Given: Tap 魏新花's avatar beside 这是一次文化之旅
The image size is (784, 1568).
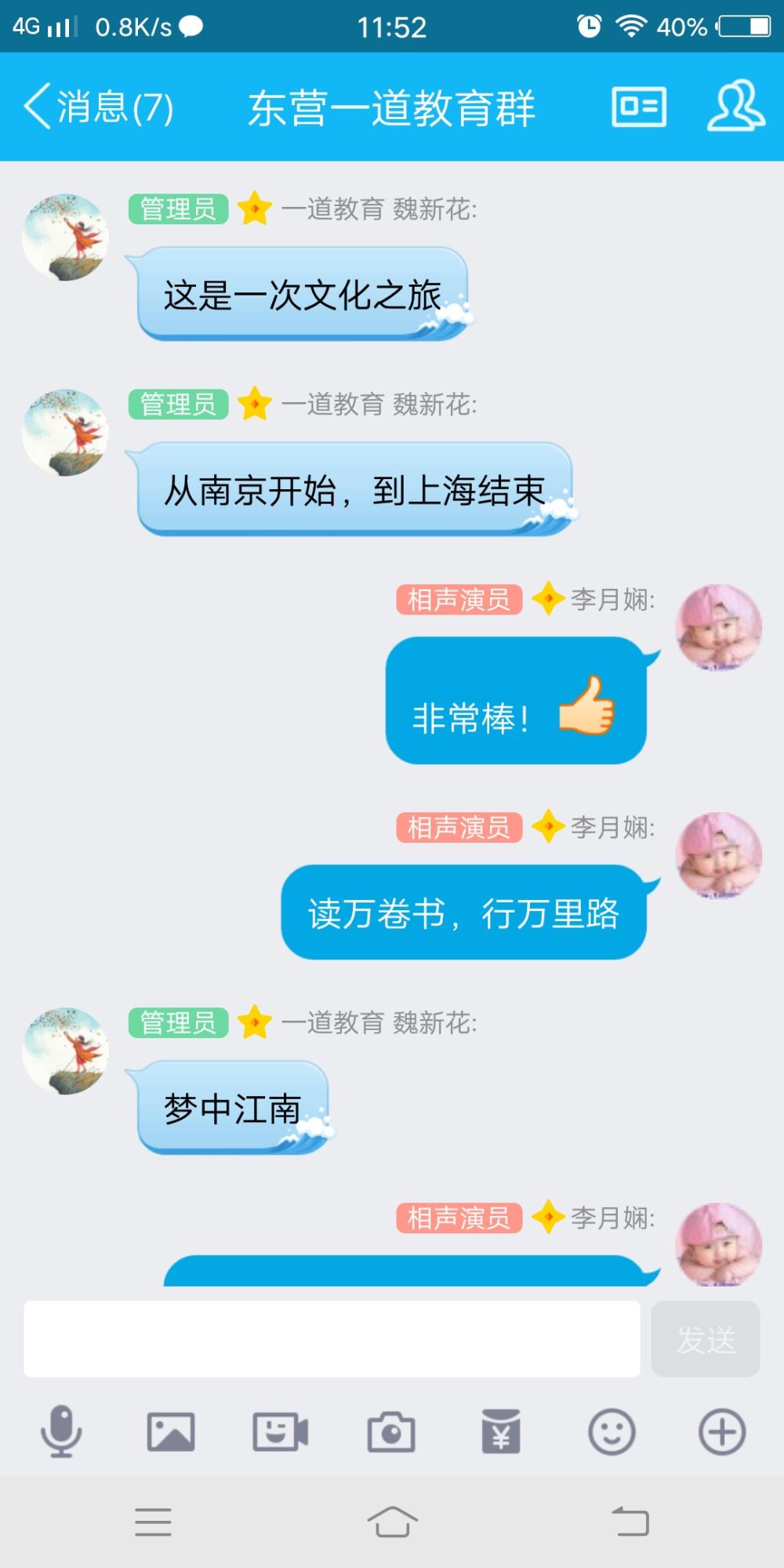Looking at the screenshot, I should (x=65, y=238).
